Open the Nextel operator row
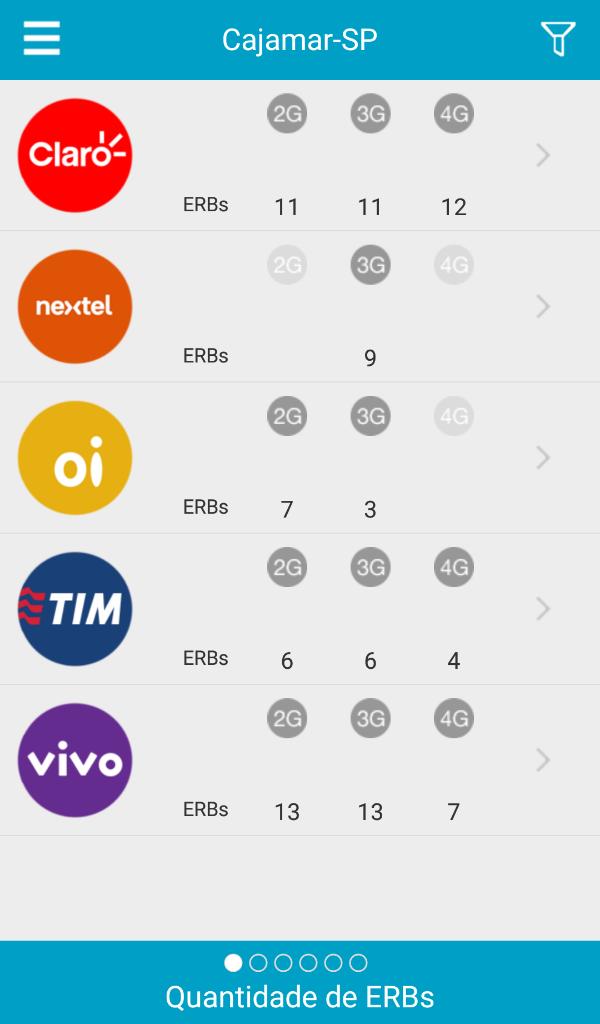This screenshot has height=1024, width=600. [x=300, y=307]
